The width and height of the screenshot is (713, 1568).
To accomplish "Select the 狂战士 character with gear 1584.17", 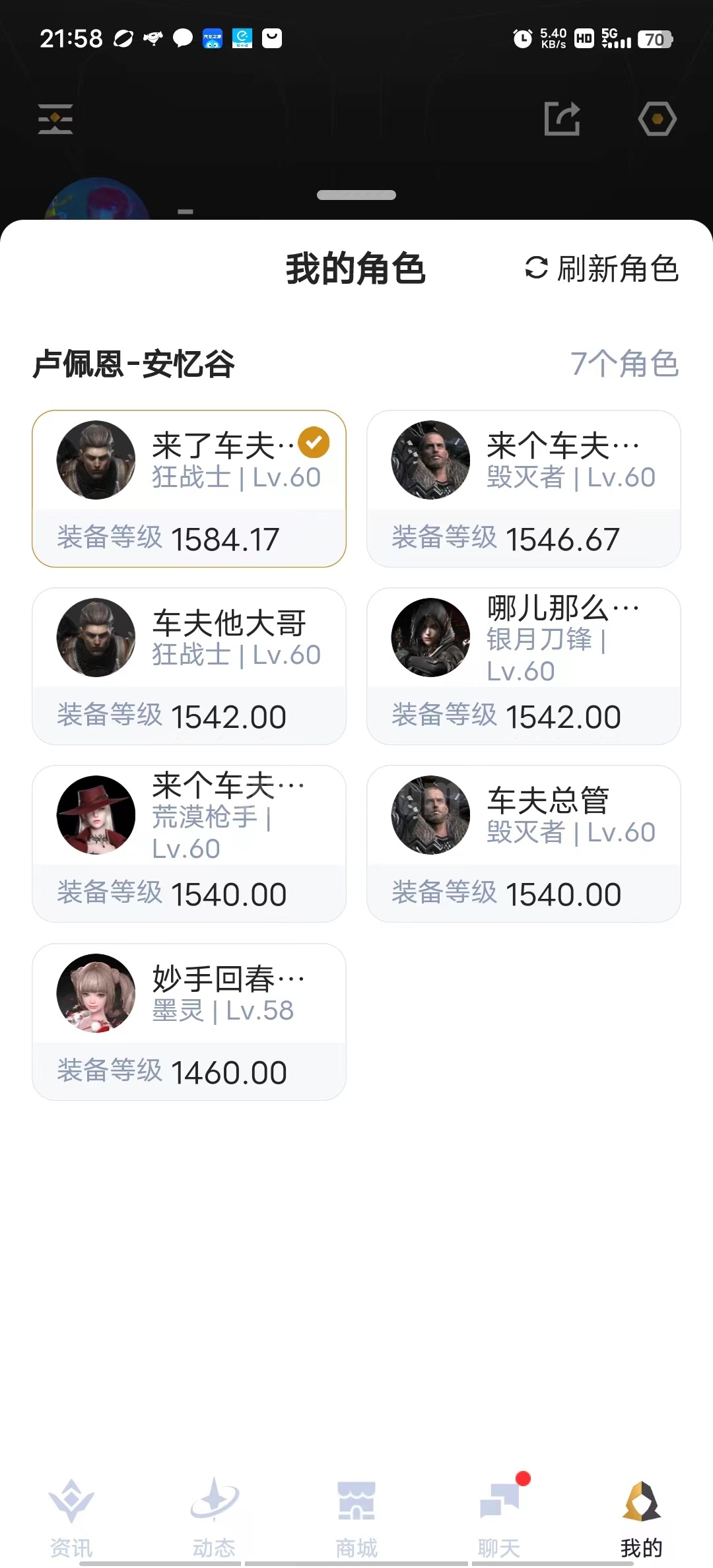I will [x=189, y=488].
